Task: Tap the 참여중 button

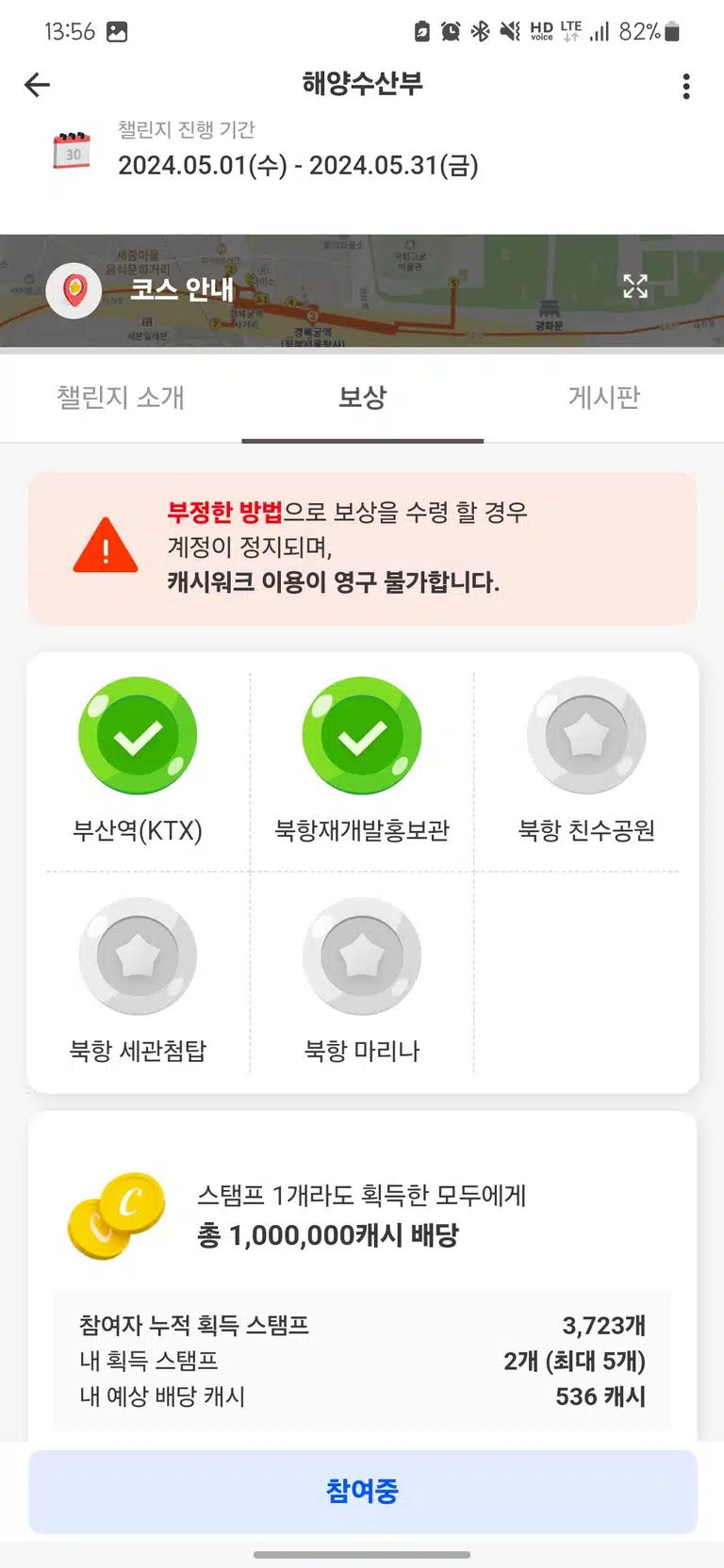Action: 362,1491
